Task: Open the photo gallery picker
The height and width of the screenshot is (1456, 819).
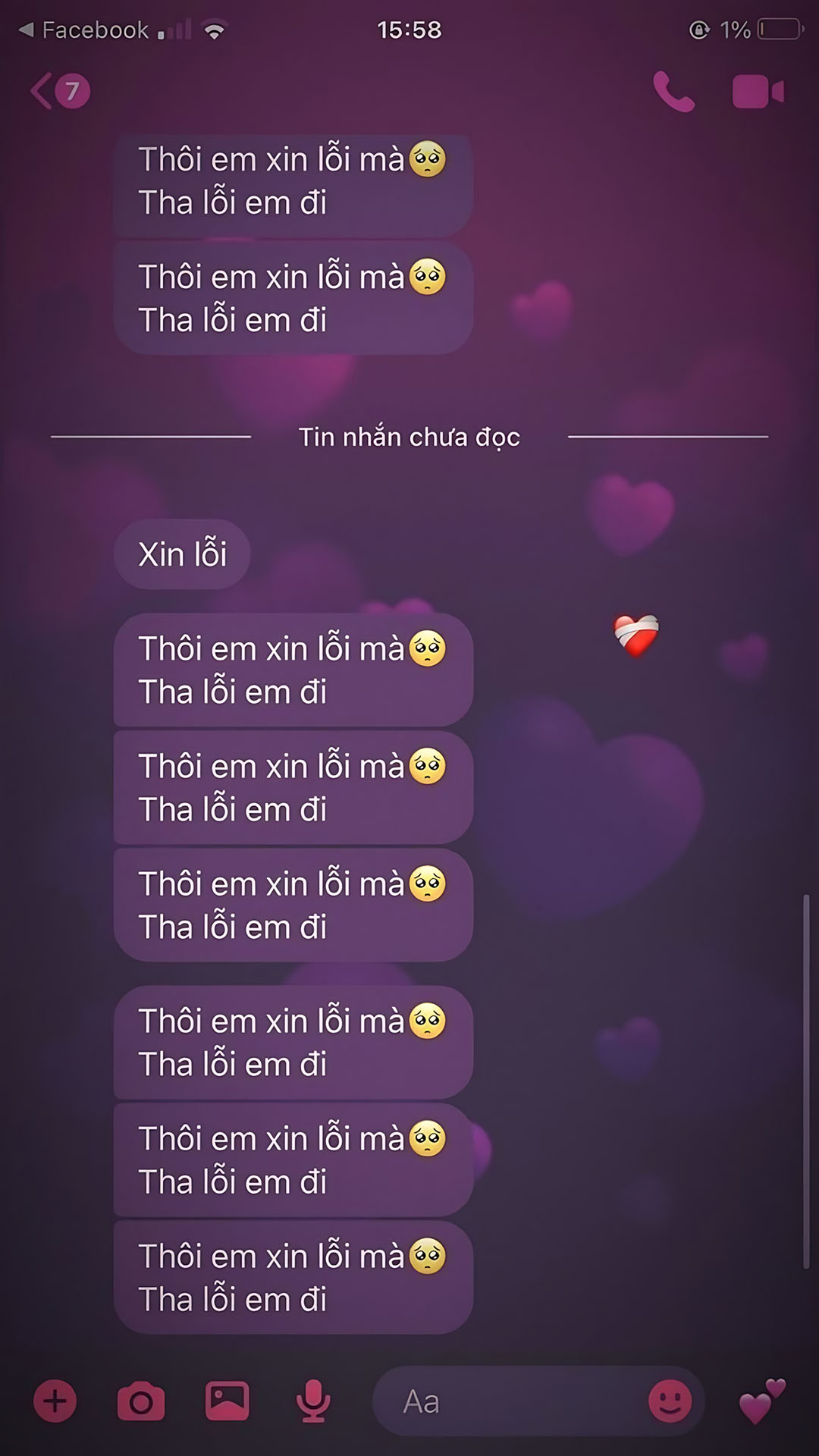Action: click(227, 1401)
